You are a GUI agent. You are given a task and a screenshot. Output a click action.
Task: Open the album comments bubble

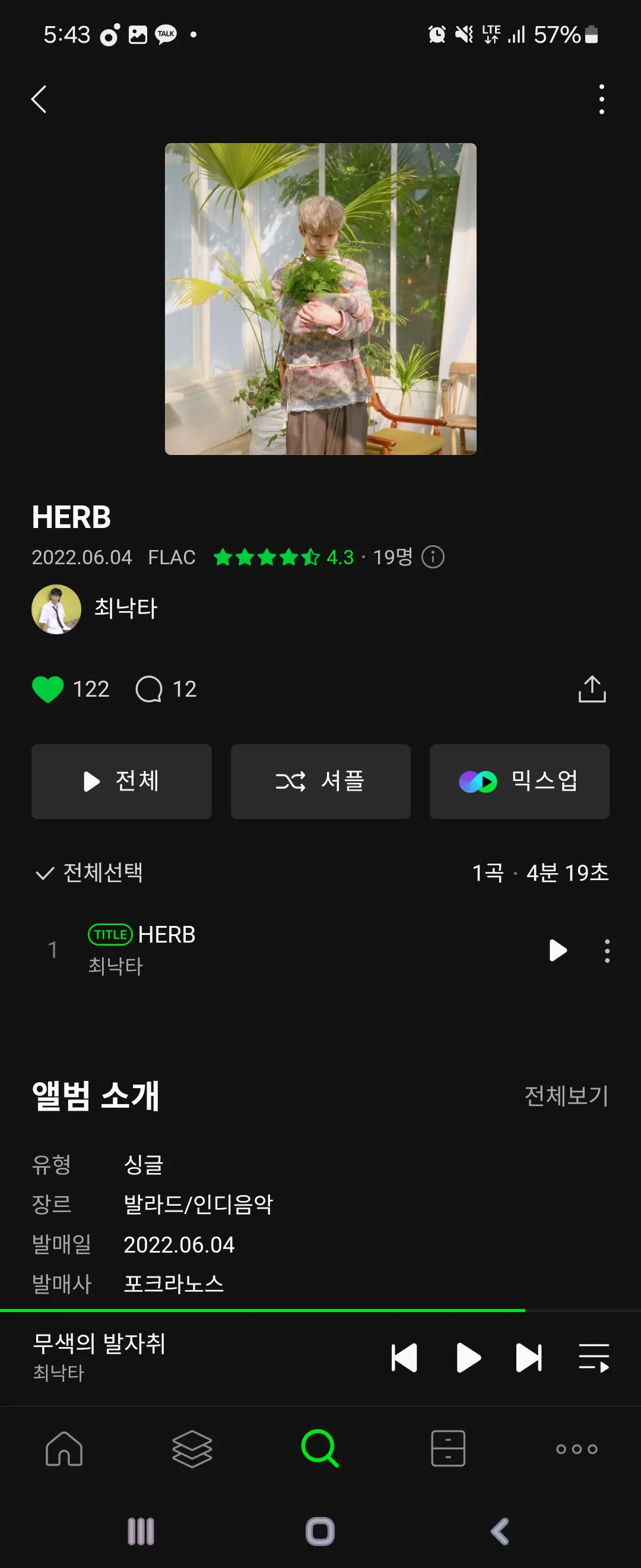149,689
